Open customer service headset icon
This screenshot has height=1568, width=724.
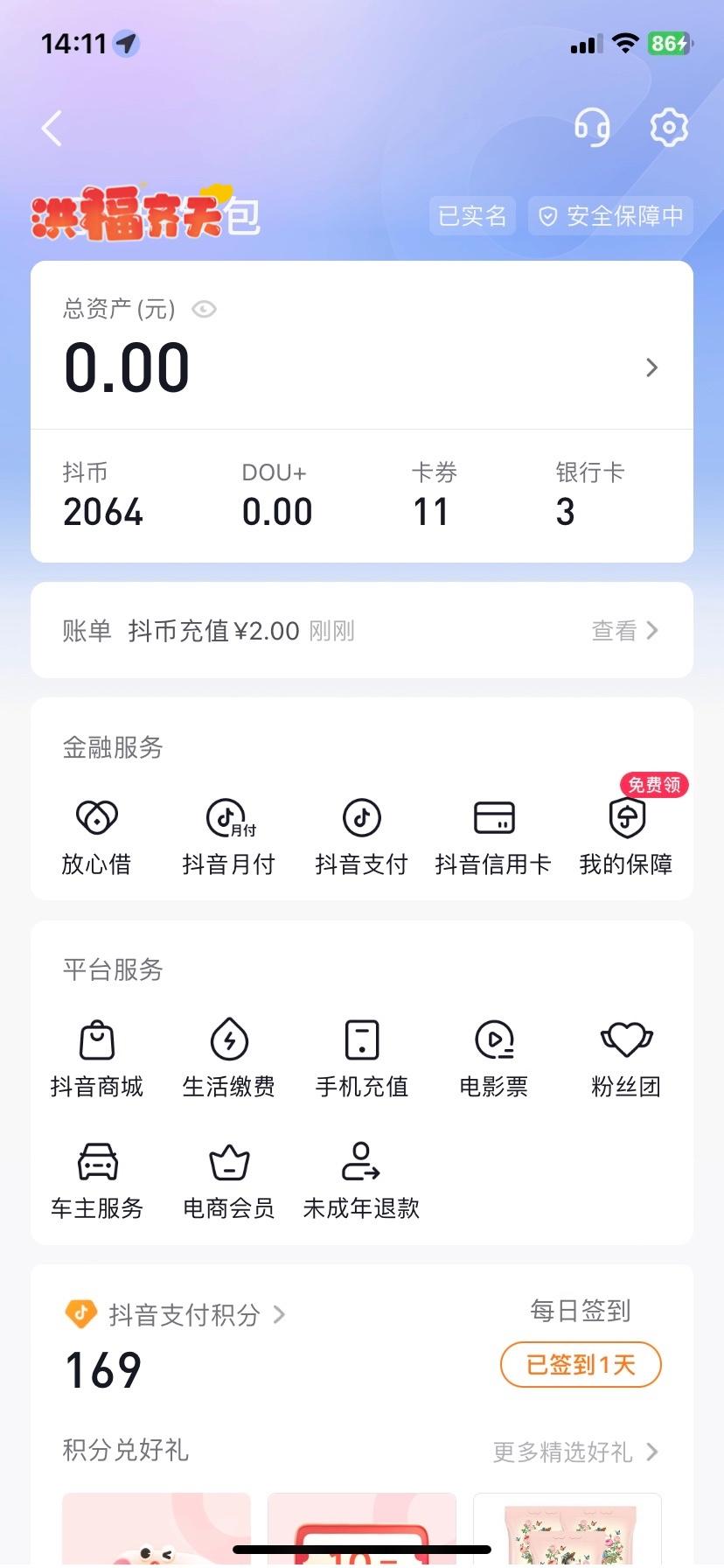tap(592, 129)
